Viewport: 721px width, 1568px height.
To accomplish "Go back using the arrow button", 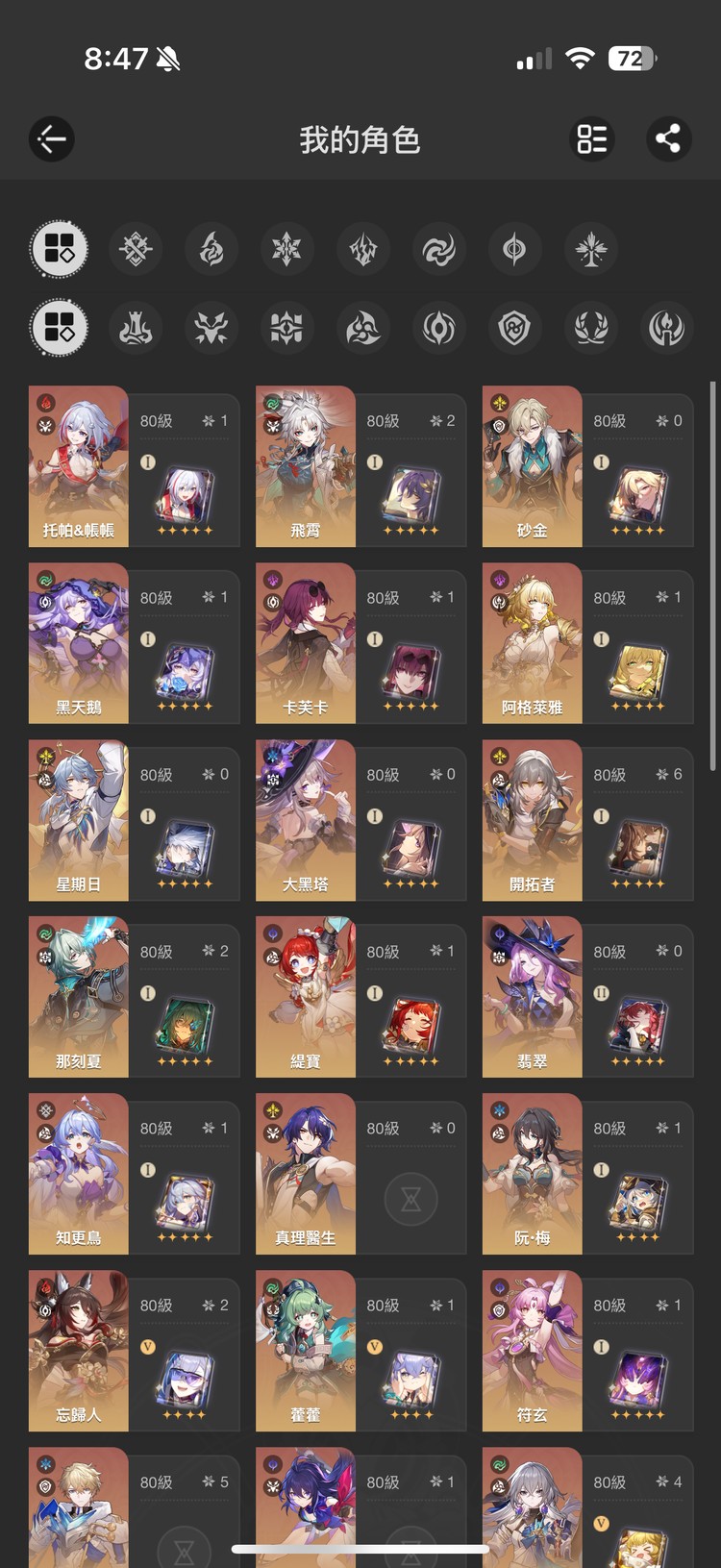I will coord(51,139).
